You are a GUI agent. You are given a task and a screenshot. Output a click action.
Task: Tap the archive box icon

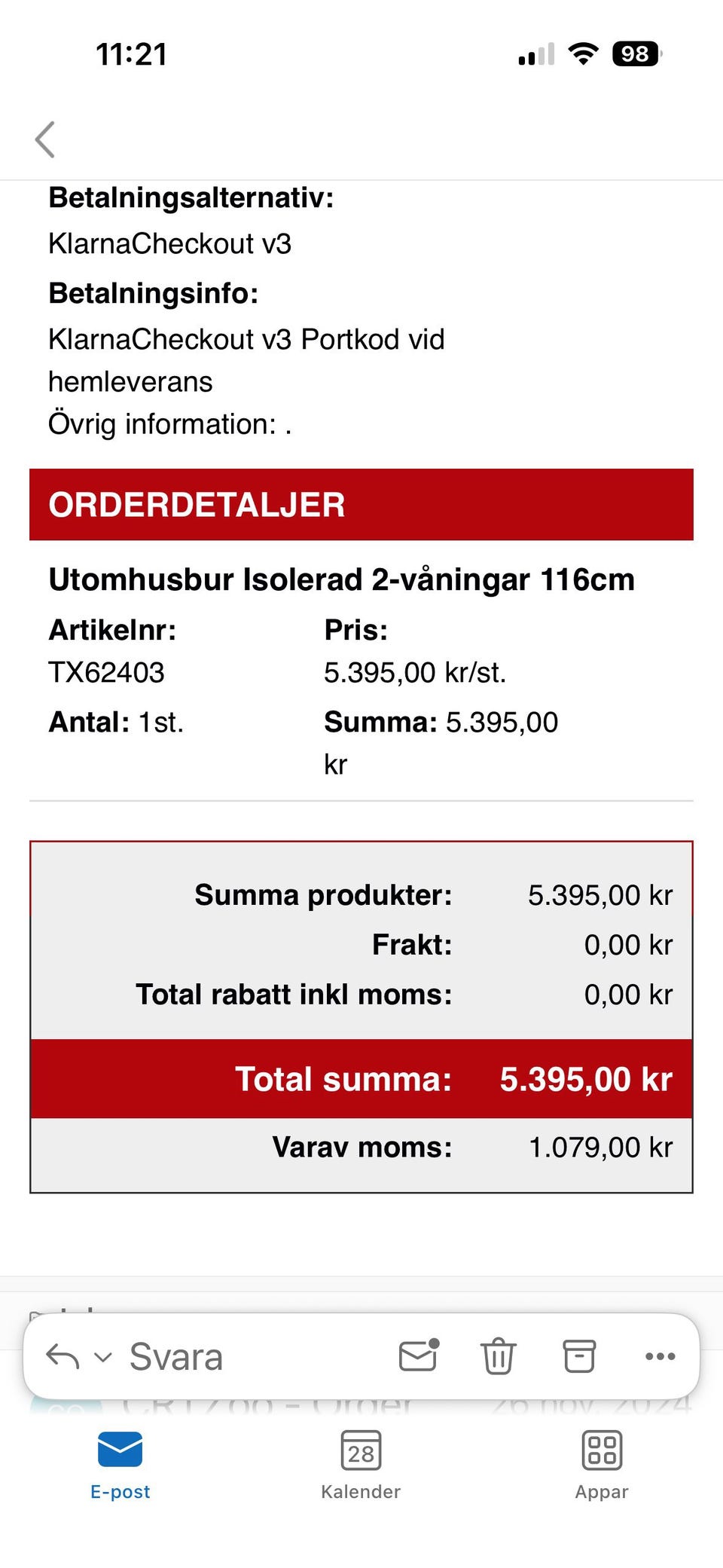coord(578,1356)
